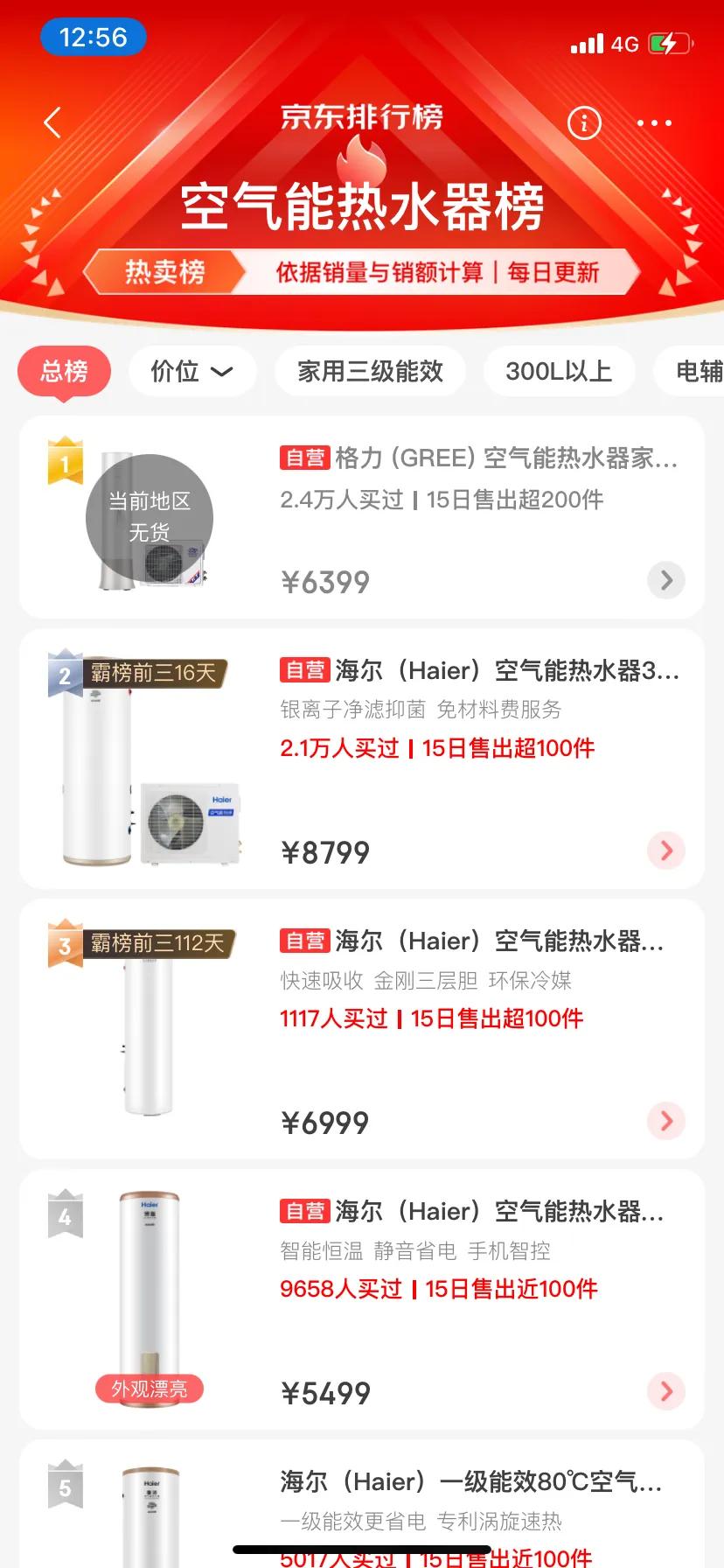Open the rank 2 Haier heater at ¥8799

point(479,671)
